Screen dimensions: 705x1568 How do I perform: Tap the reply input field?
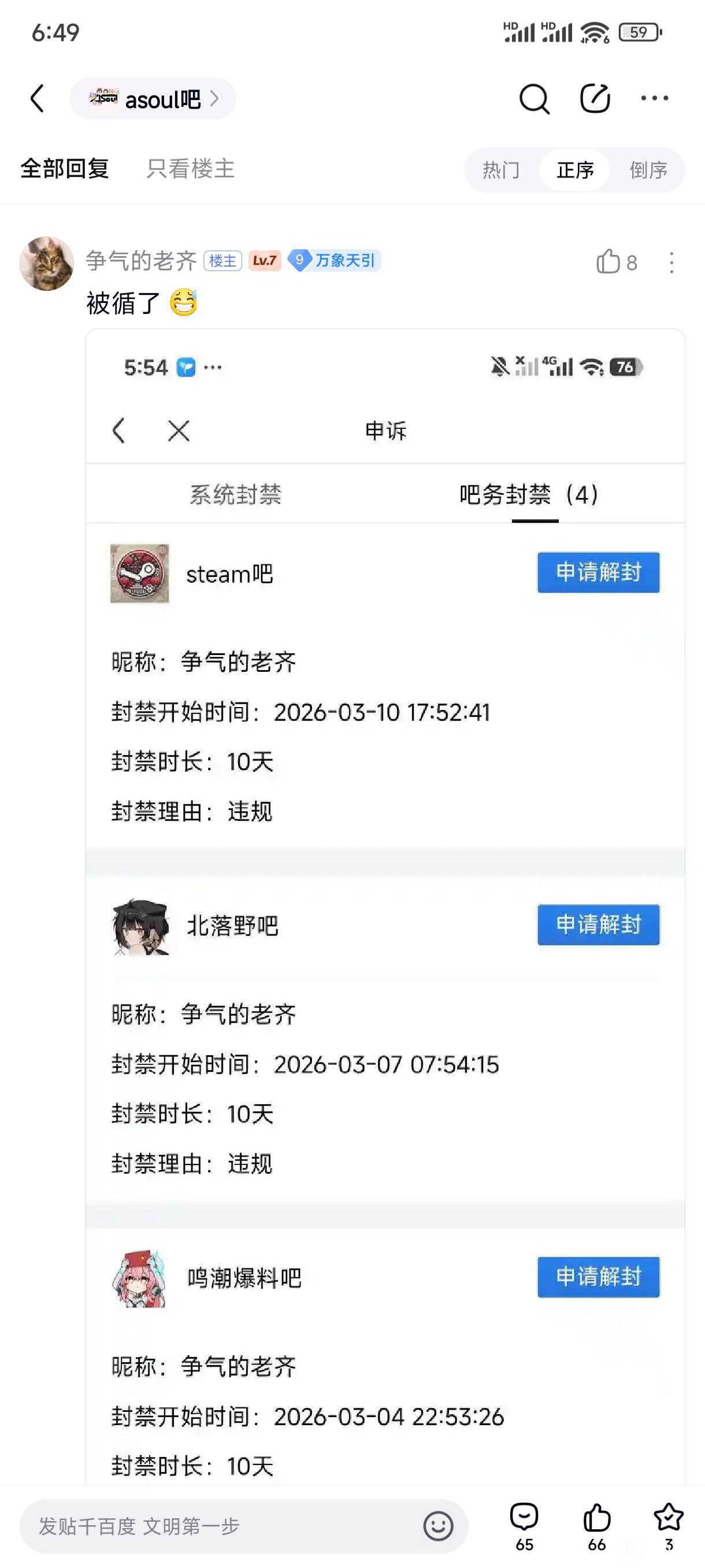(219, 1526)
